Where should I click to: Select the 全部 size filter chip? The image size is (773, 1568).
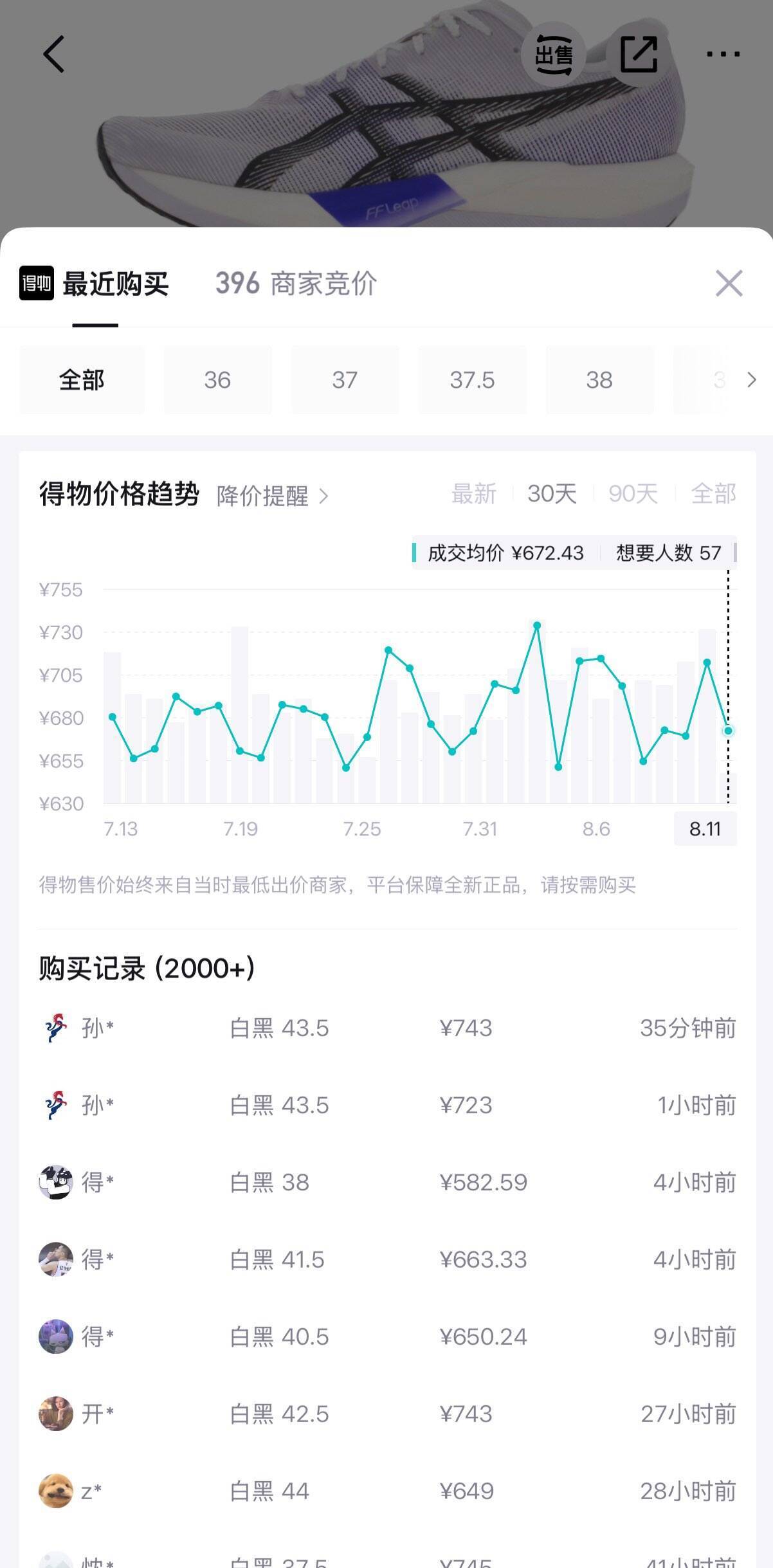point(82,380)
